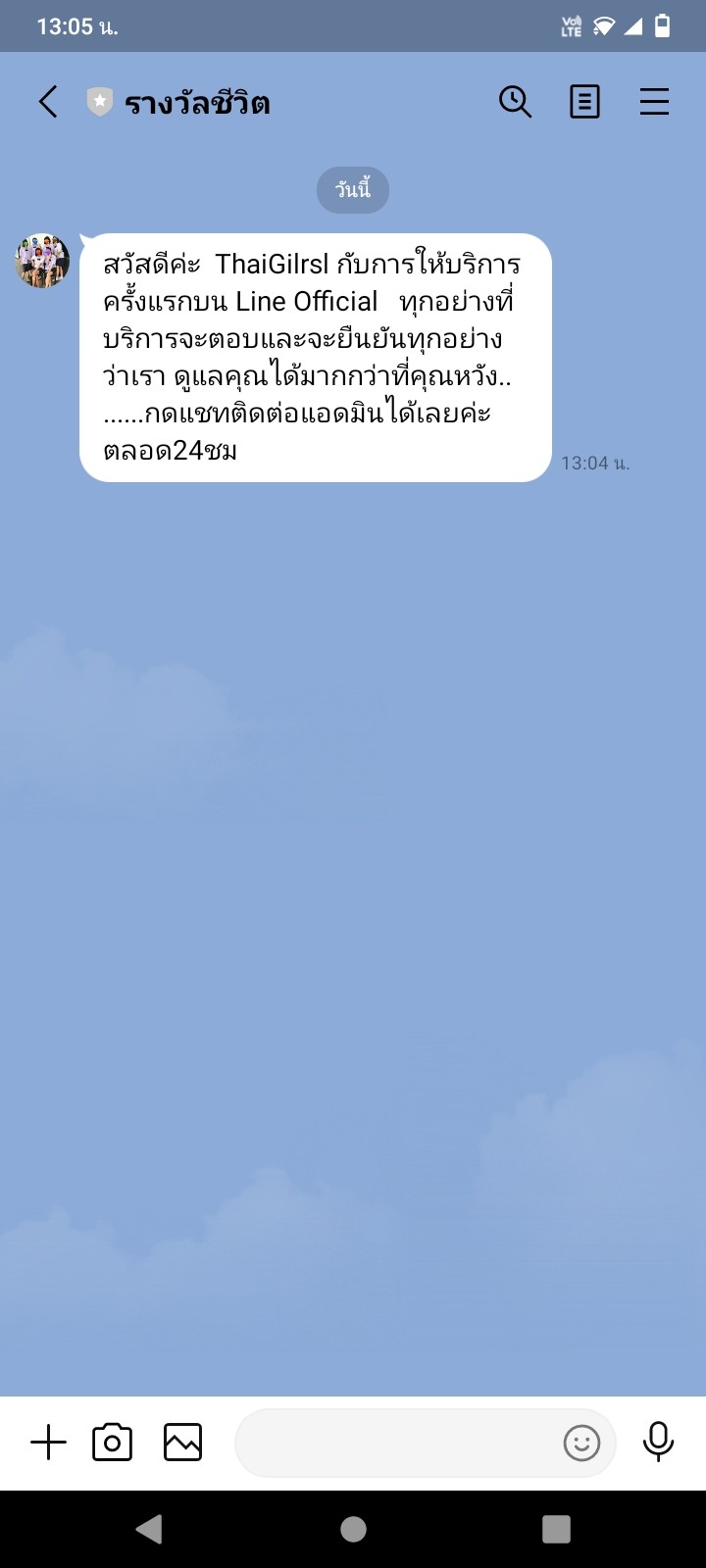Open the chat hamburger menu
The height and width of the screenshot is (1568, 706).
654,102
